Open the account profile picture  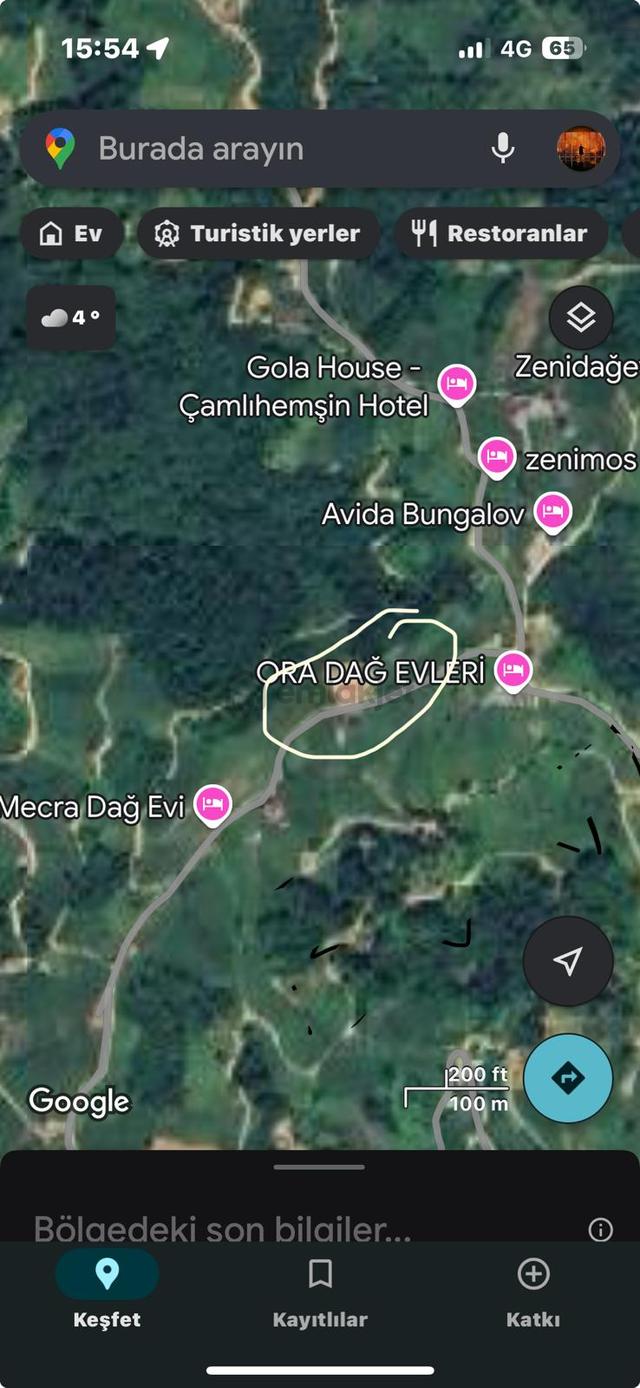(581, 149)
